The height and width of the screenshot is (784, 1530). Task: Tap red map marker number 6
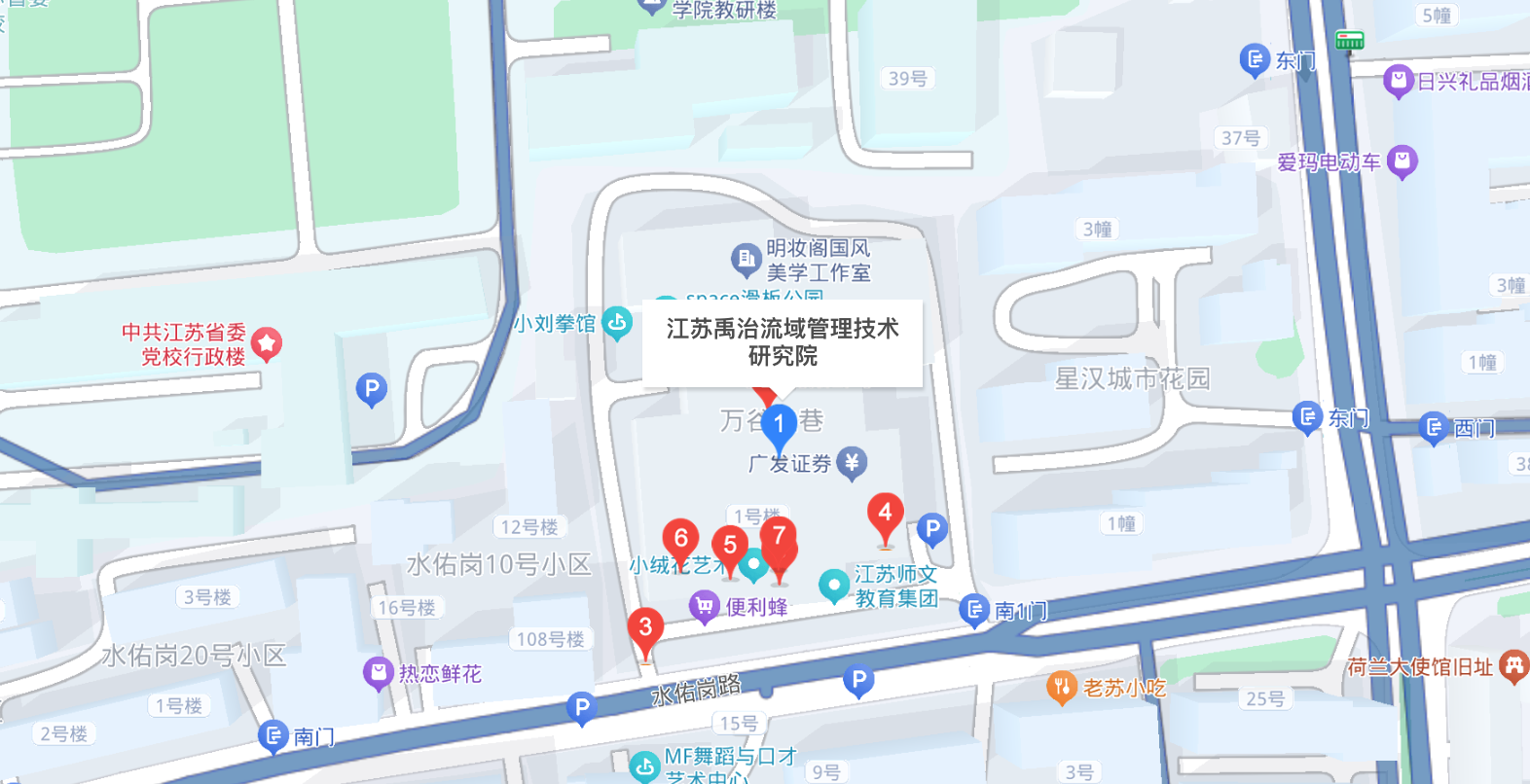(680, 538)
